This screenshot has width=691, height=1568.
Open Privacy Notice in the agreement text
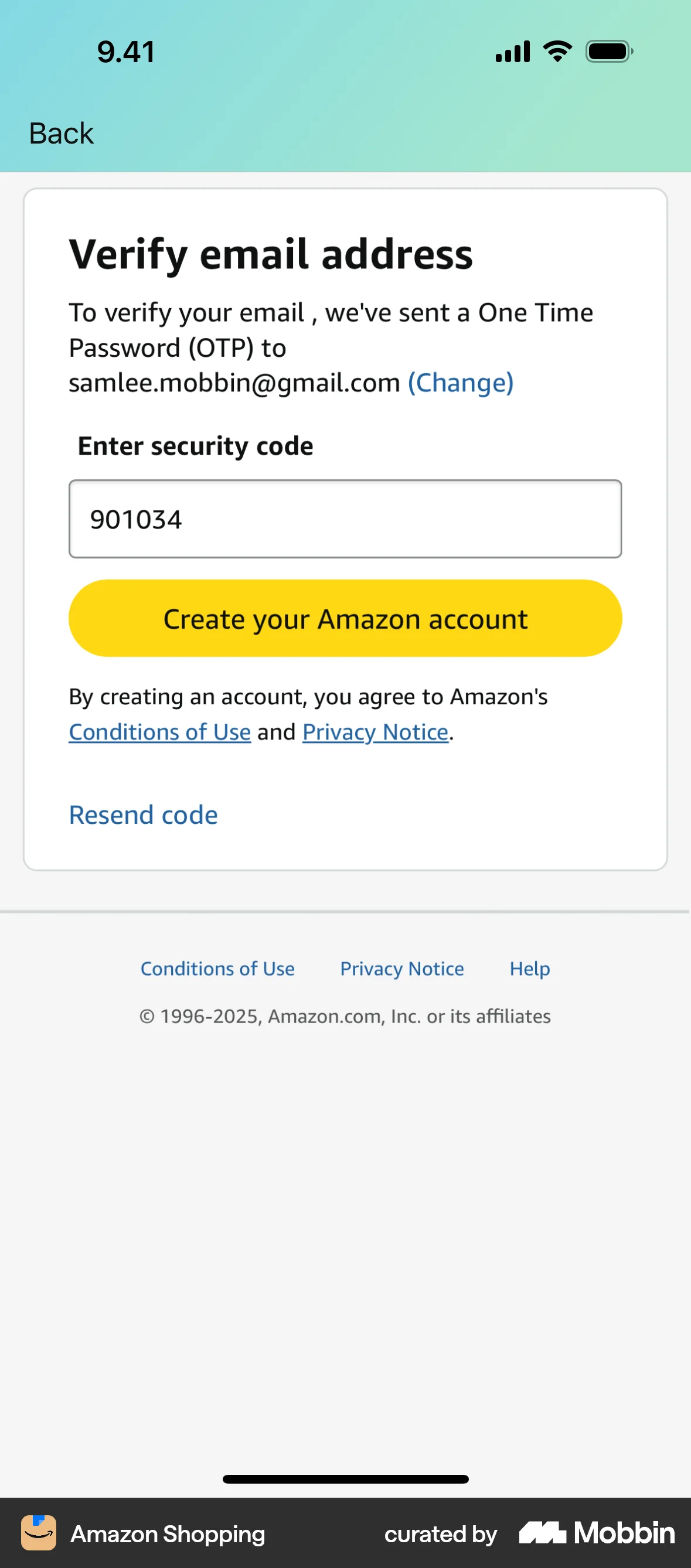click(375, 732)
